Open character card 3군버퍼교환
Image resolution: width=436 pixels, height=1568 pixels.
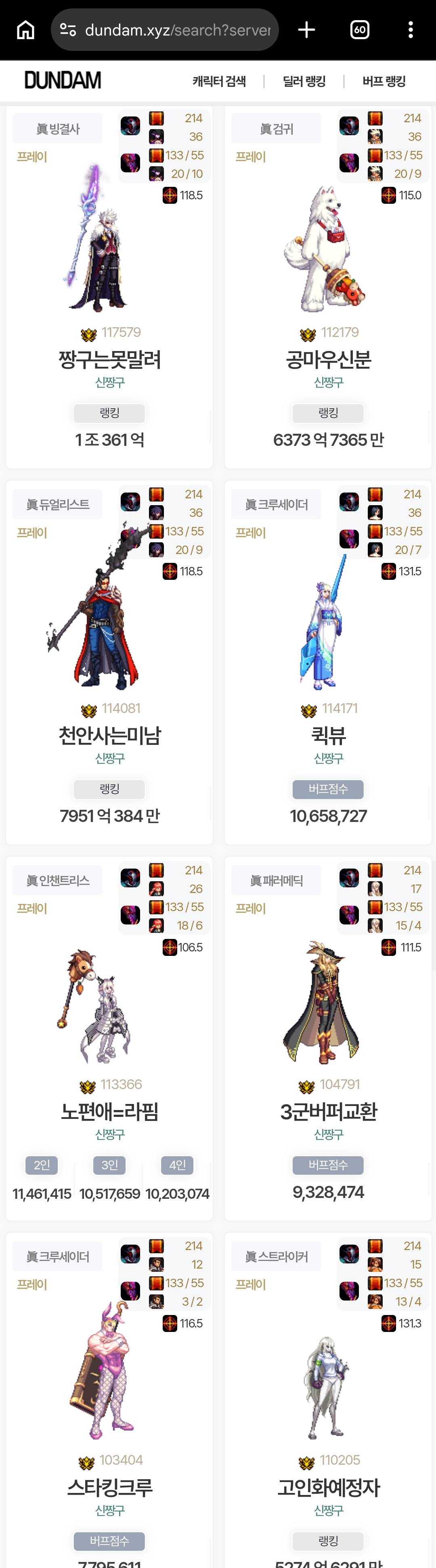[x=328, y=1112]
